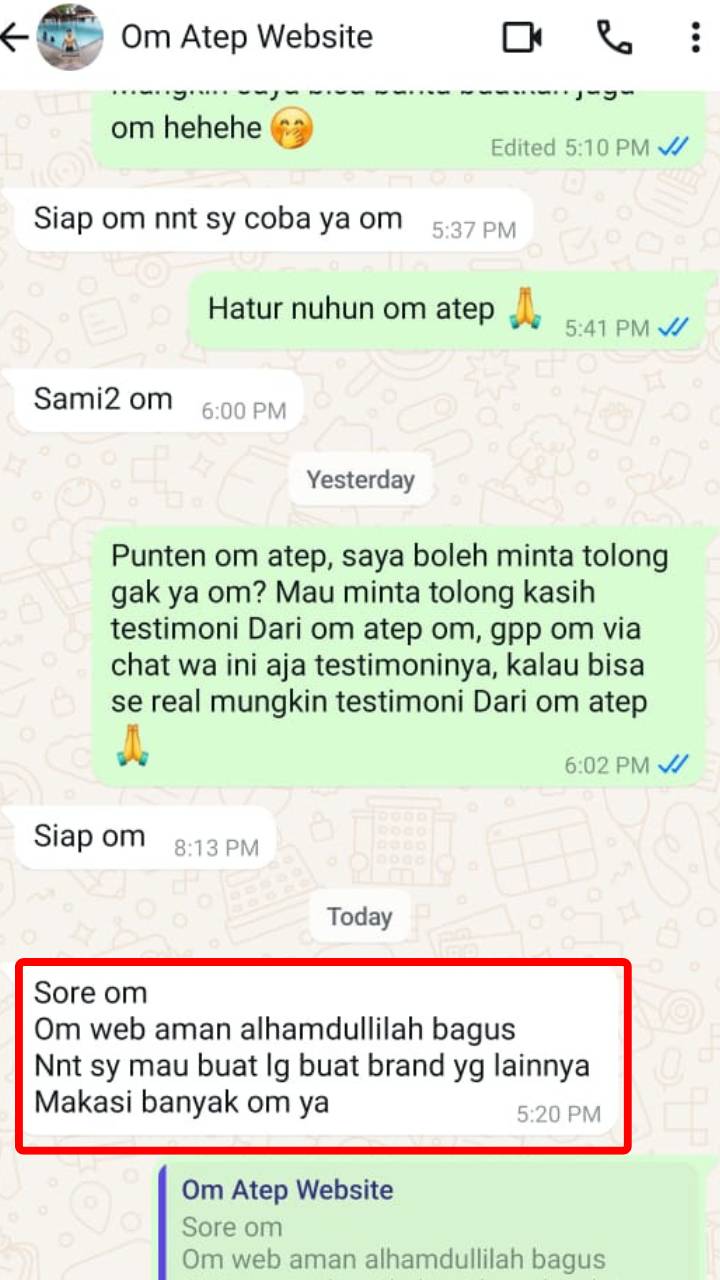
Task: Open Om Atep Website's profile photo
Action: (x=69, y=38)
